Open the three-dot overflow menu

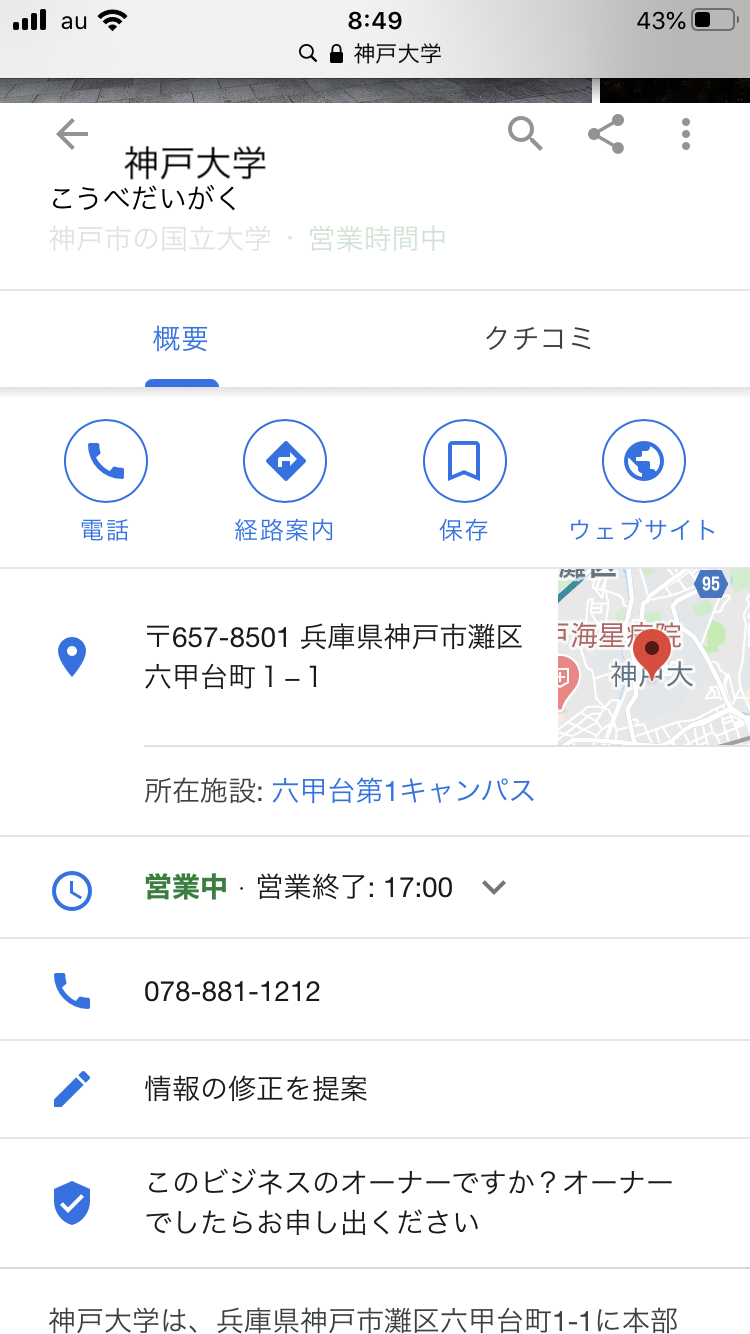pos(686,134)
